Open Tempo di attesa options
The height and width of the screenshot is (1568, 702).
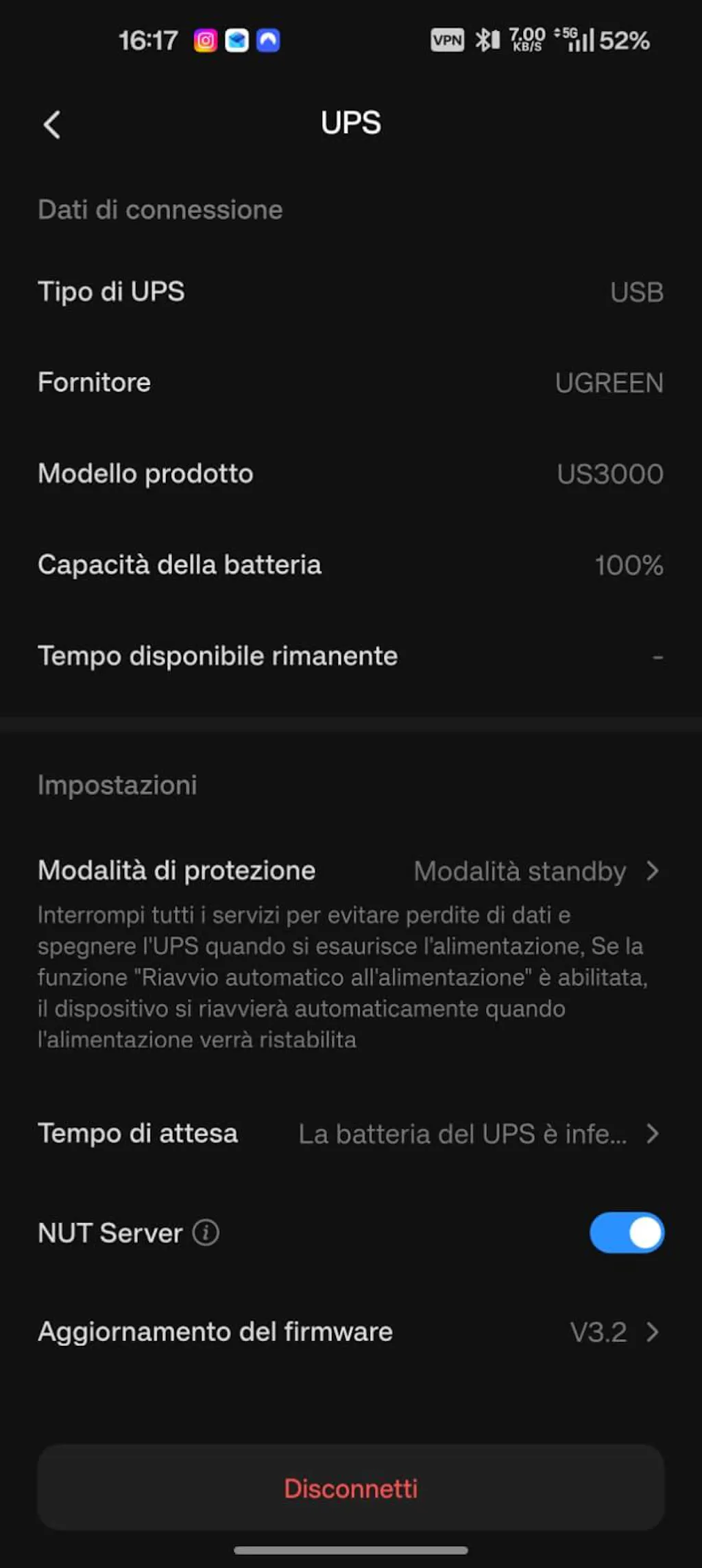[350, 1134]
